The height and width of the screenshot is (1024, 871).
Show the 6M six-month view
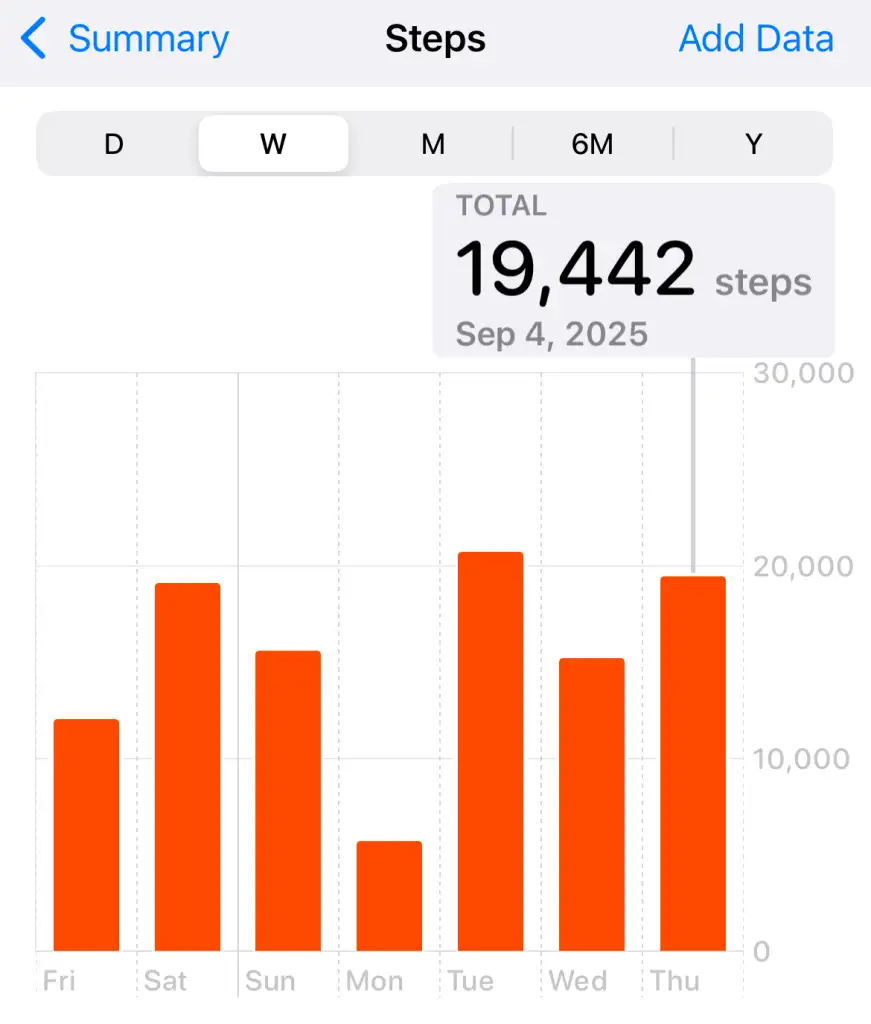coord(592,144)
